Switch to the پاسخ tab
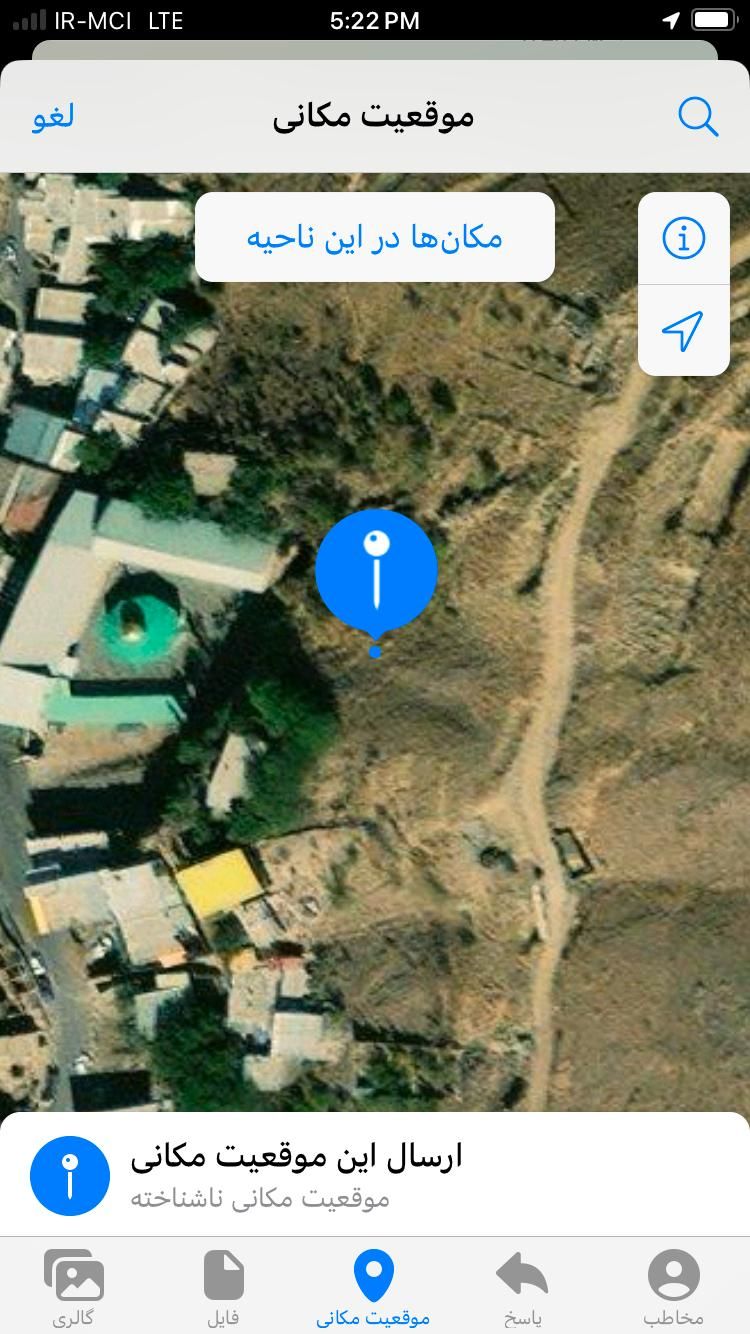 pos(522,1288)
